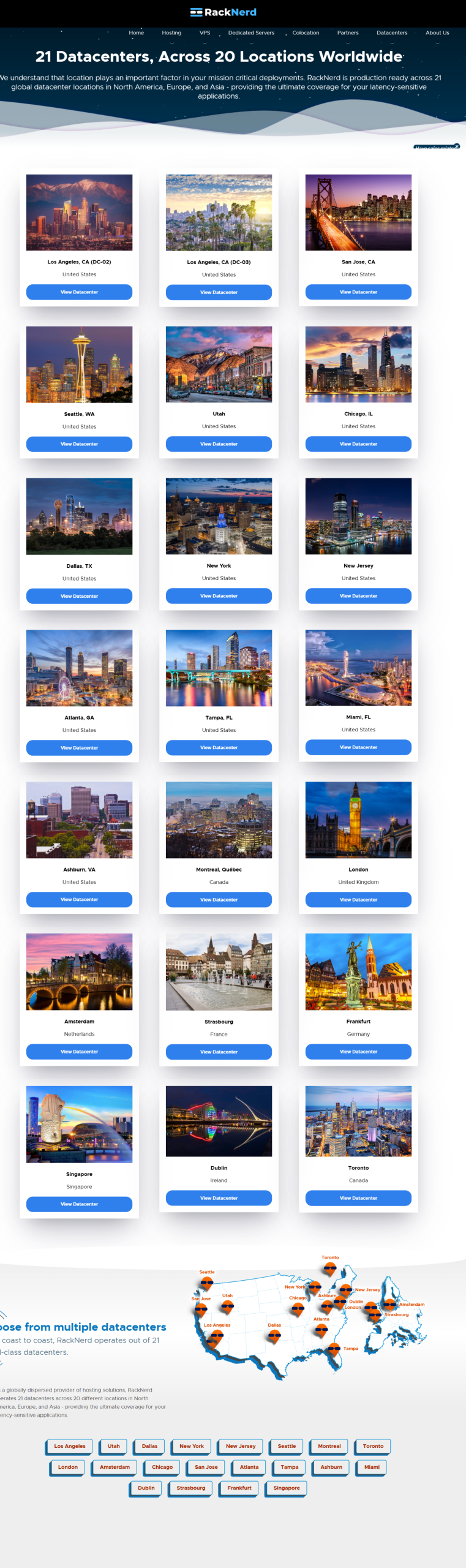Expand the About Us menu
The height and width of the screenshot is (1568, 466).
437,33
